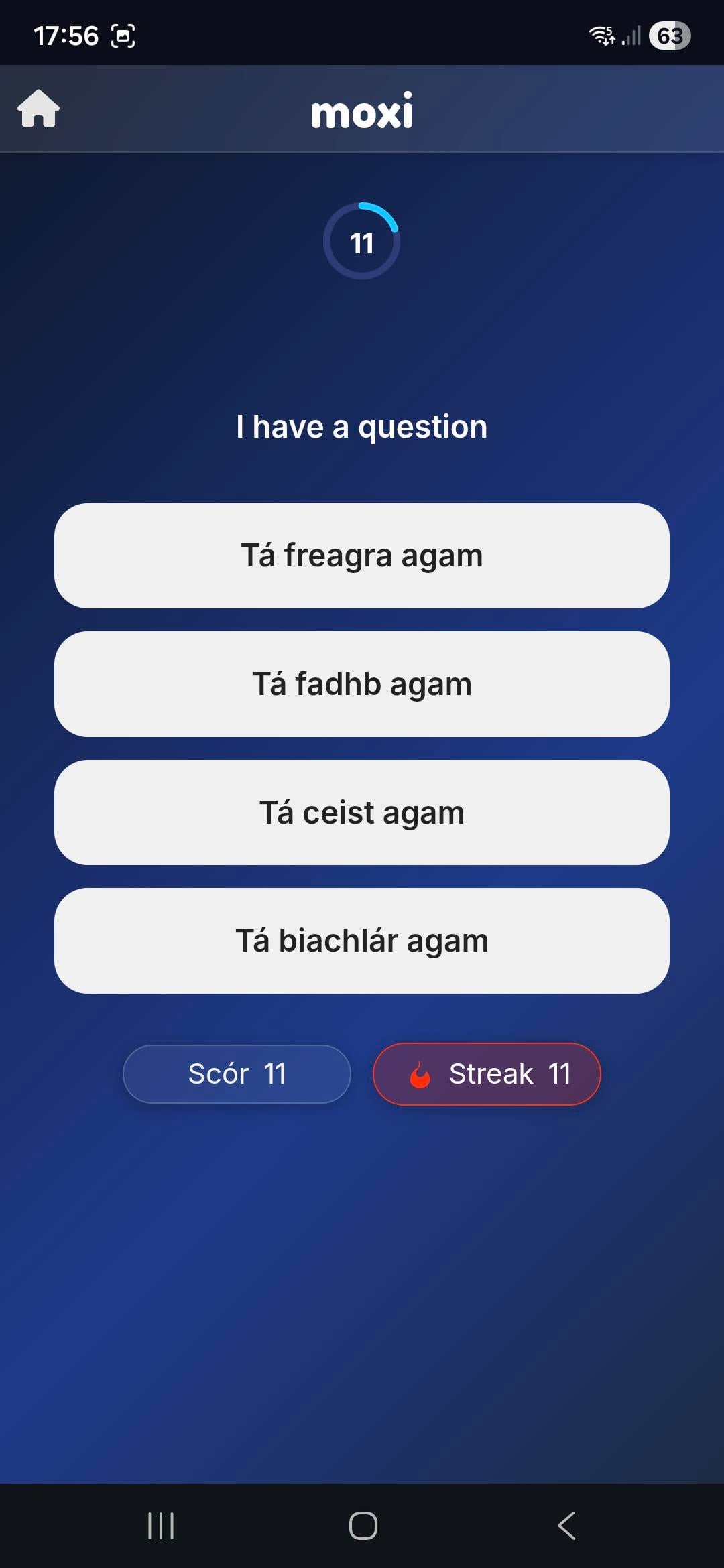Choose the answer "Tá freagra agam"
Image resolution: width=724 pixels, height=1568 pixels.
click(x=362, y=556)
